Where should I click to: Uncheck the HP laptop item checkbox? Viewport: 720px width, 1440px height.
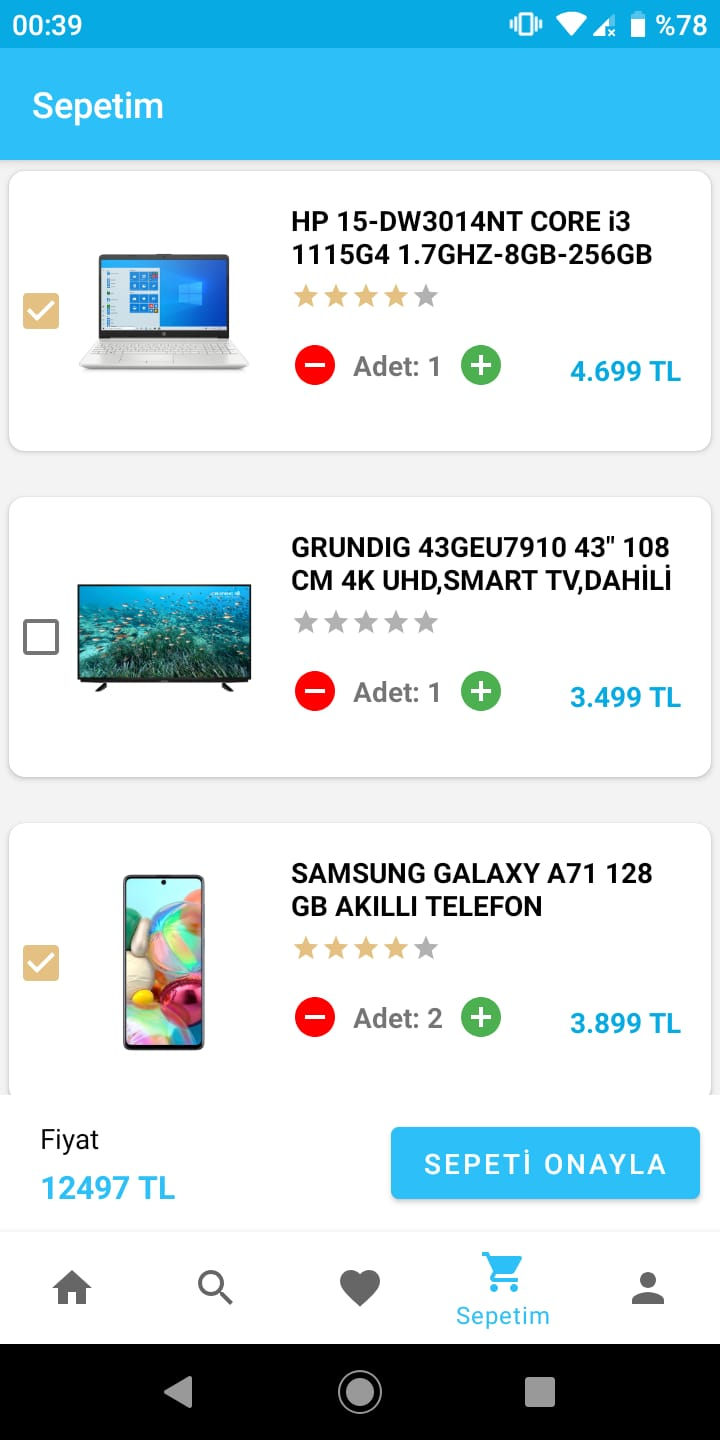click(41, 311)
